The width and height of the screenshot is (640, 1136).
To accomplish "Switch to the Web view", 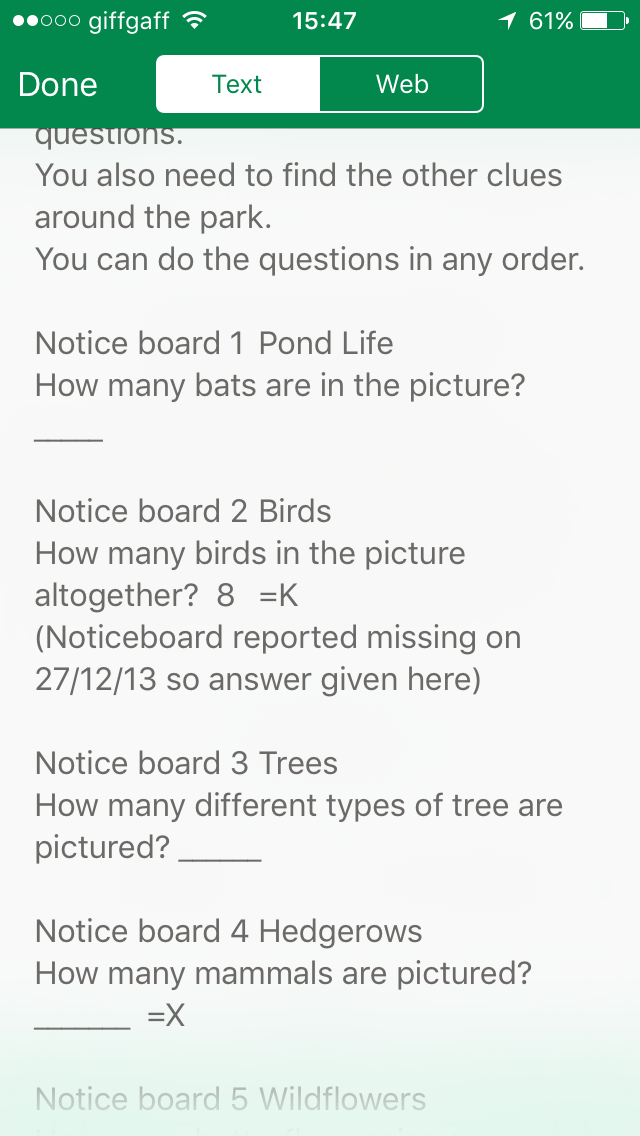I will 402,84.
